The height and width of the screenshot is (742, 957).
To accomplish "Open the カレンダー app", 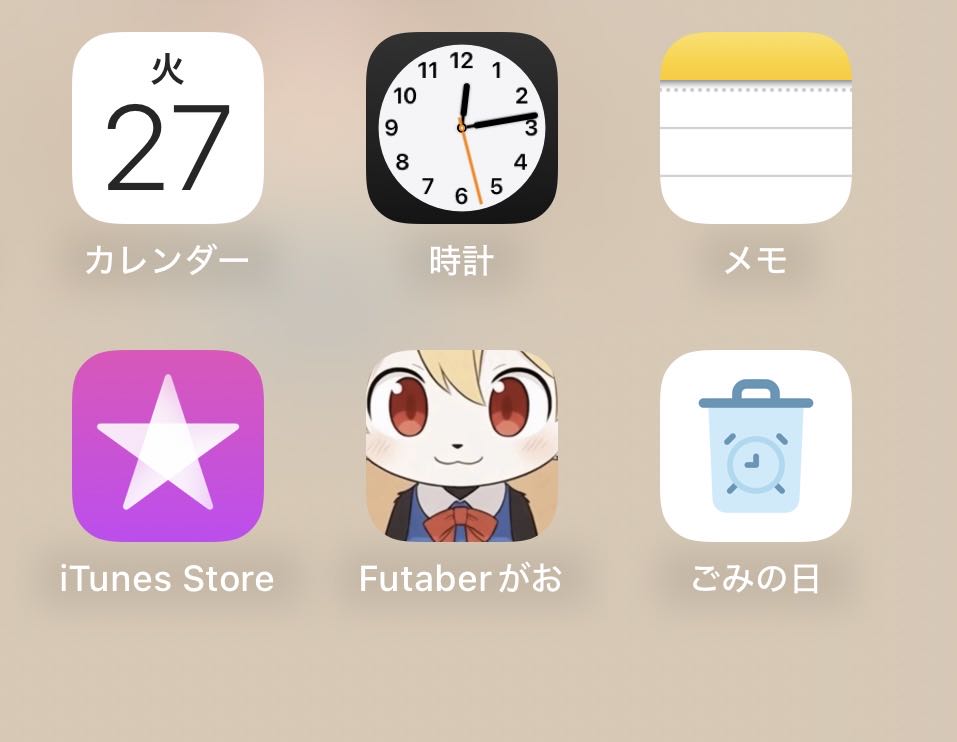I will 168,128.
